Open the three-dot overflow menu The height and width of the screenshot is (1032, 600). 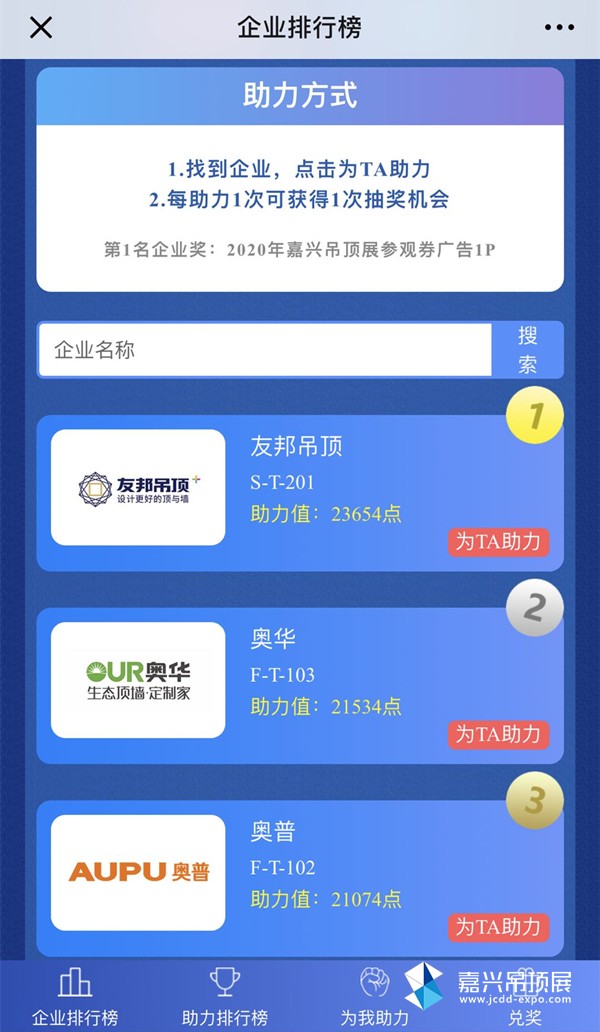tap(559, 28)
